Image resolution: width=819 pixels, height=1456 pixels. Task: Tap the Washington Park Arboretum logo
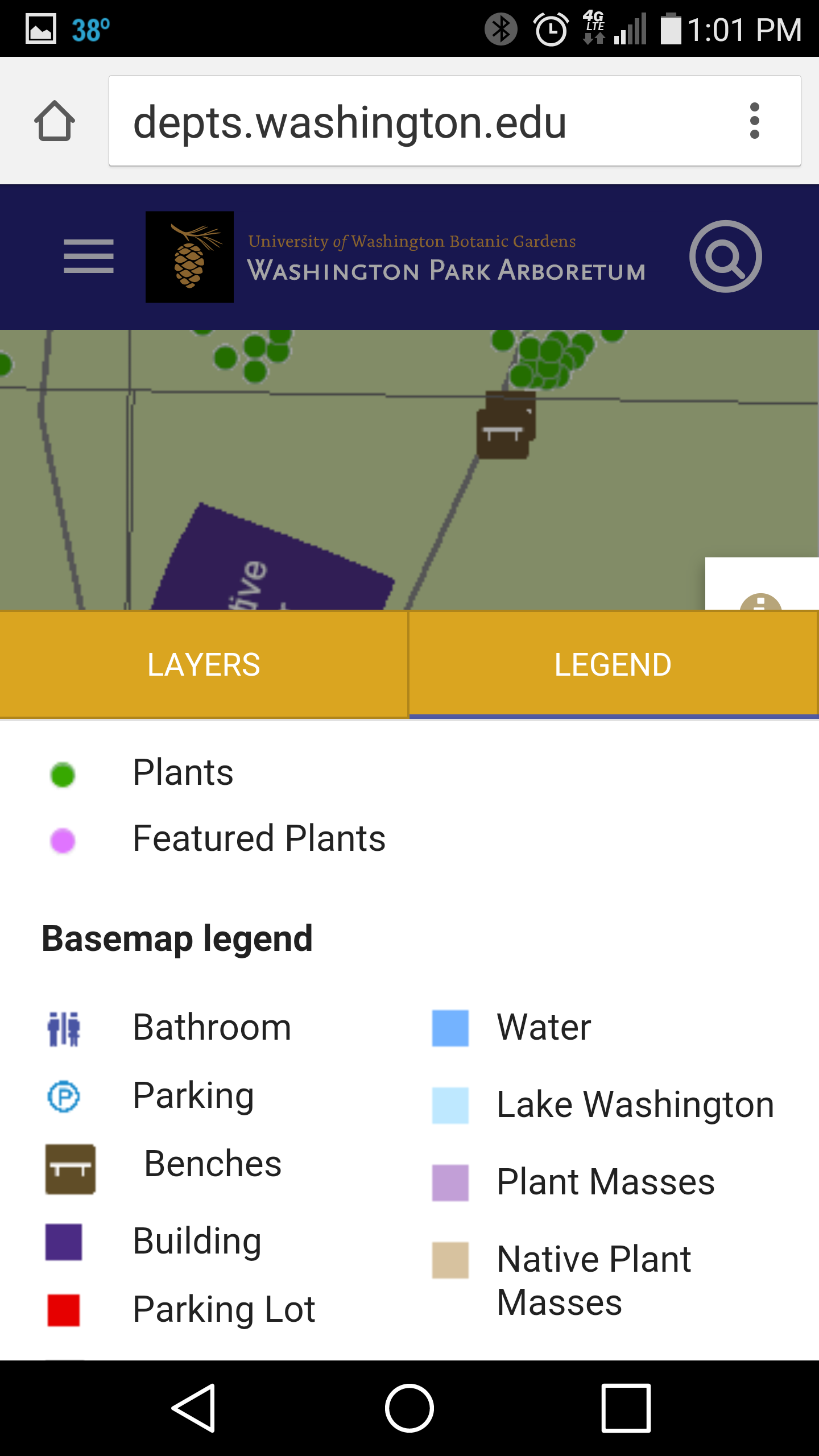(189, 257)
